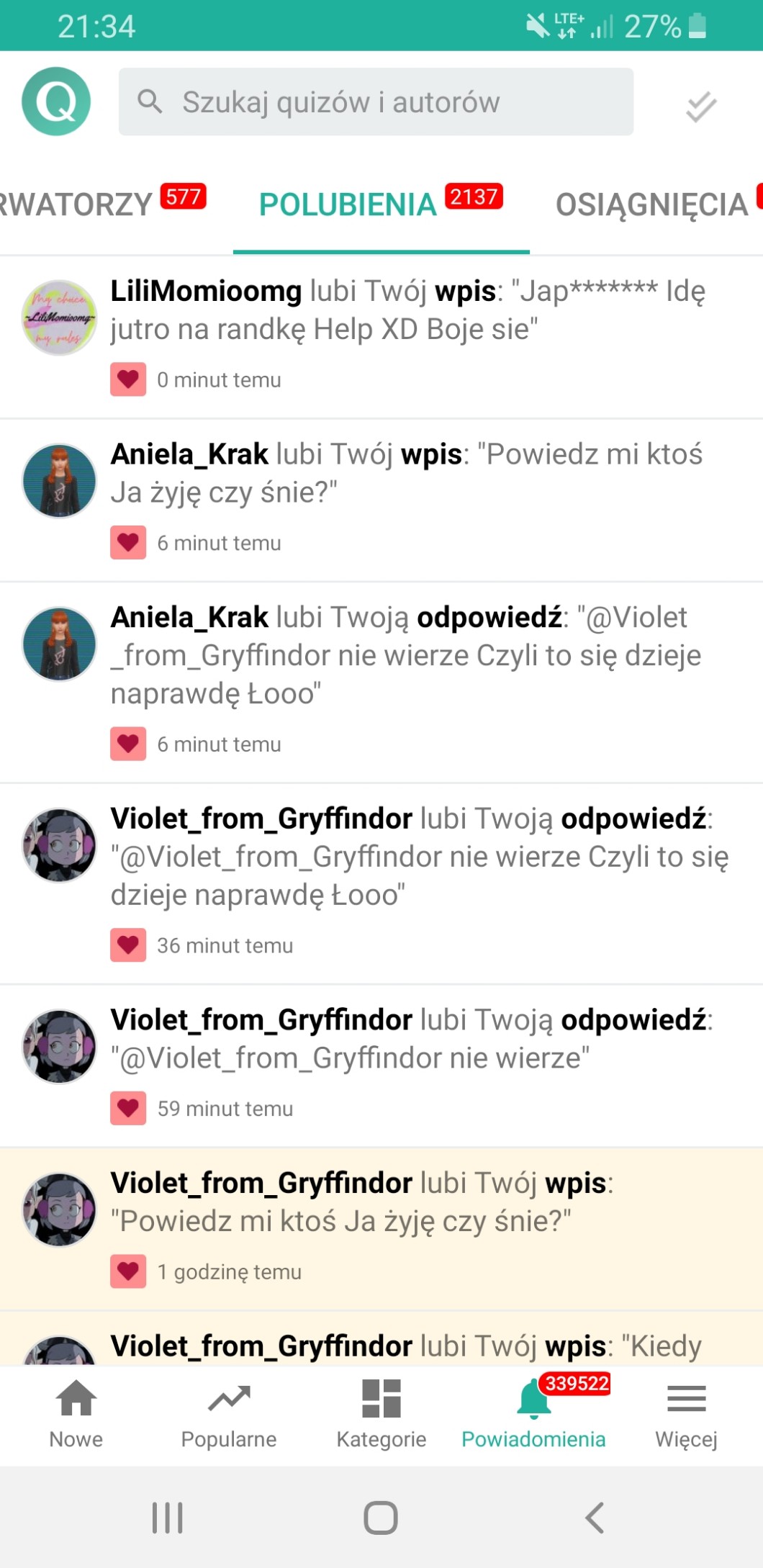
Task: Open the 'Szukaj quizów i autorów' search field
Action: tap(376, 102)
